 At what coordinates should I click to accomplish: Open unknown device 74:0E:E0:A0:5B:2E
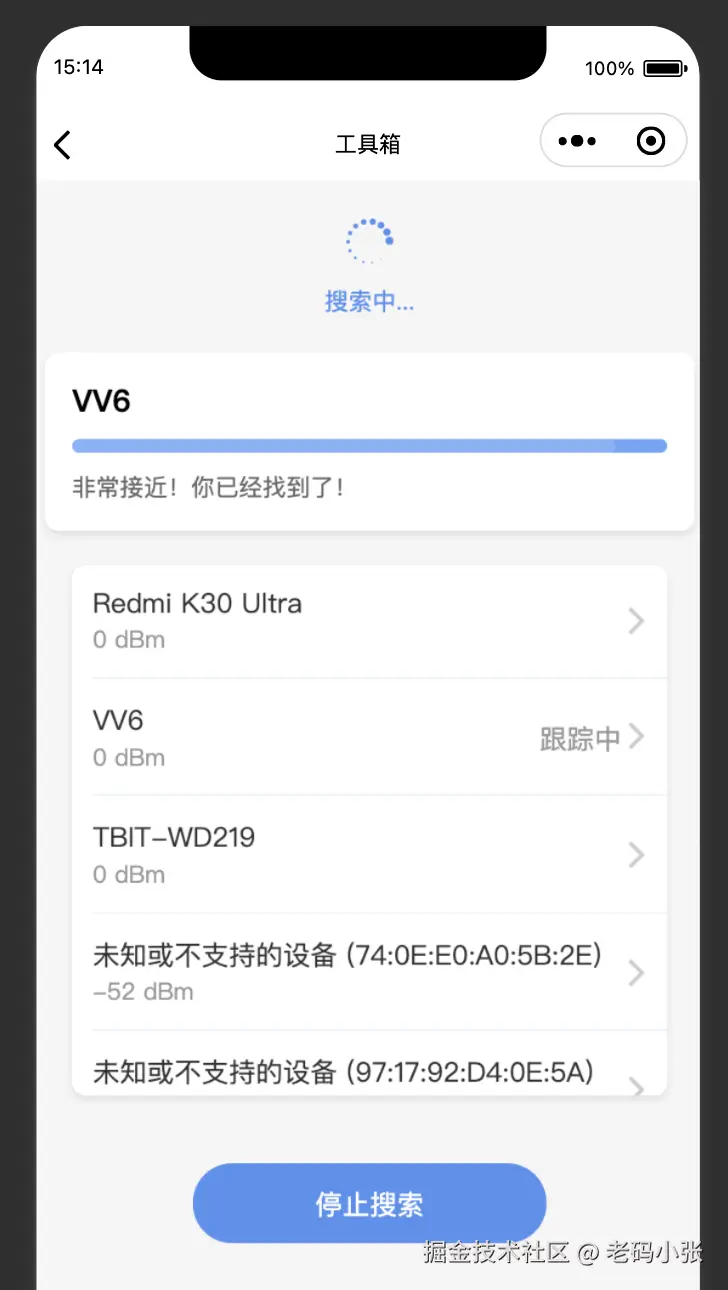click(369, 972)
